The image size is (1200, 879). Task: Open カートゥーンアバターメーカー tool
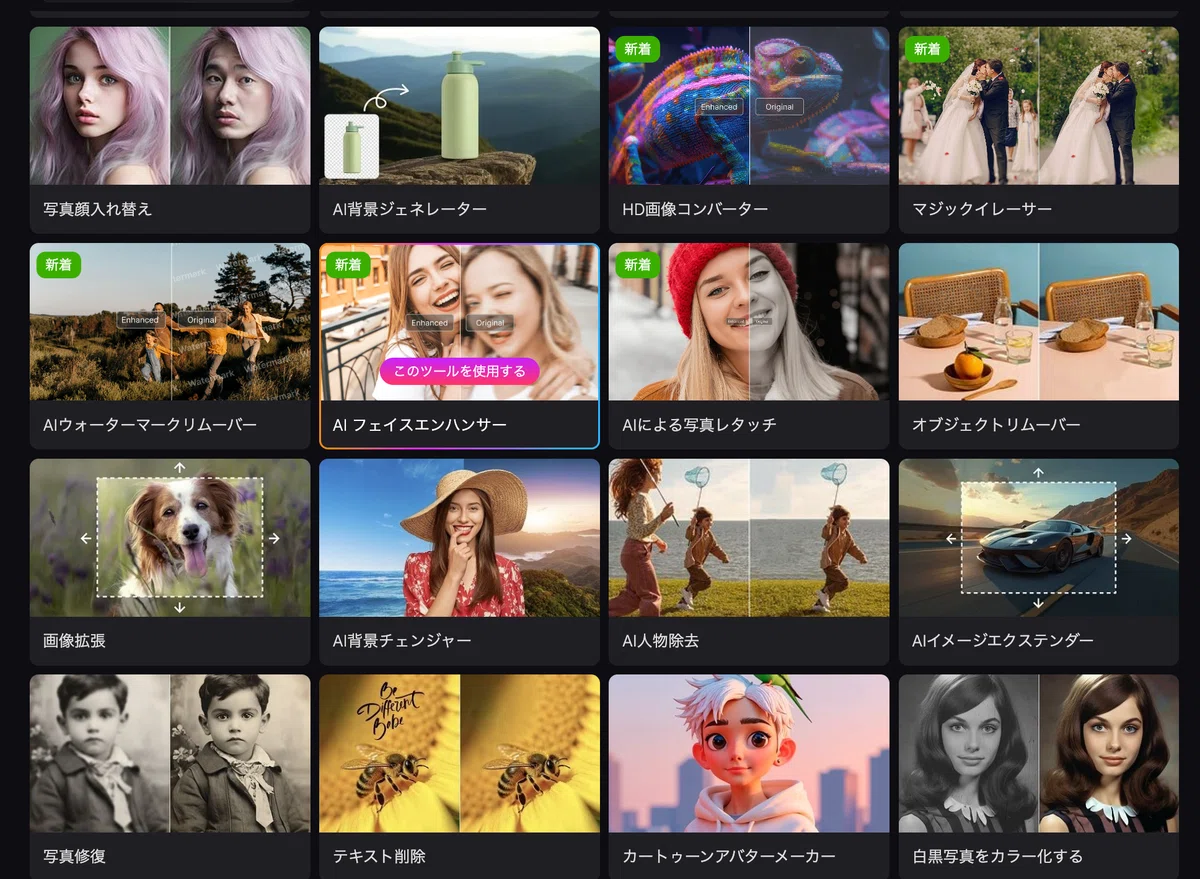click(x=749, y=777)
